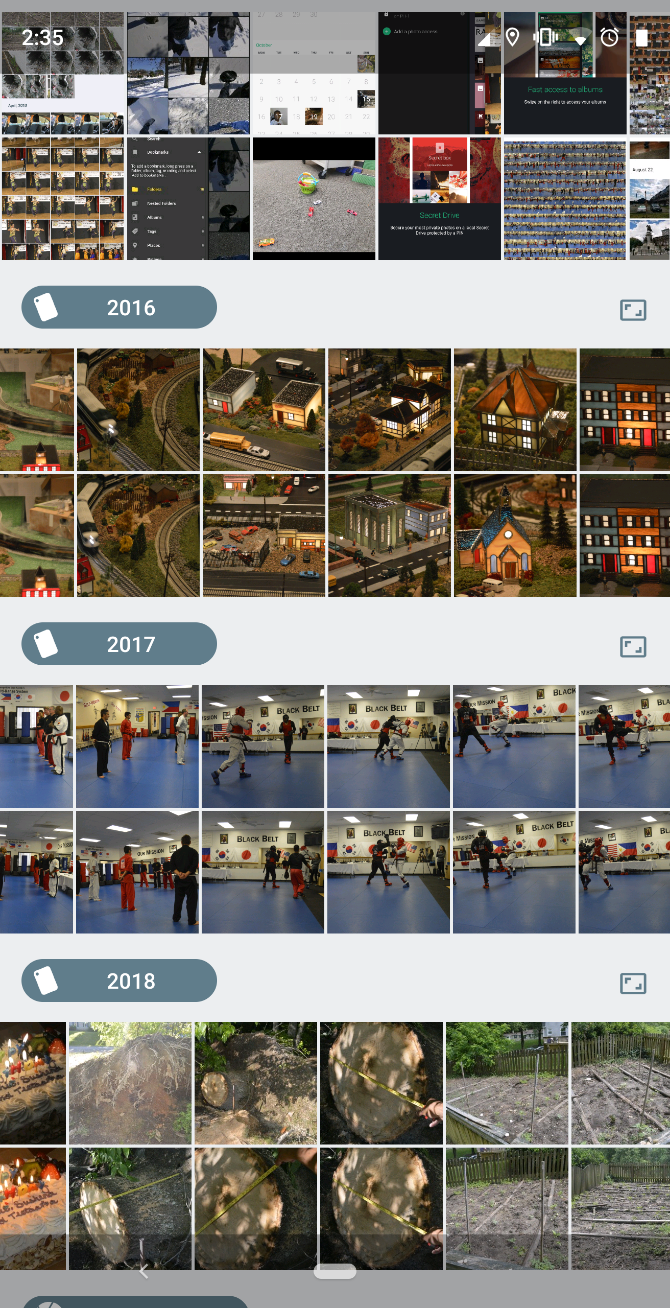670x1308 pixels.
Task: Open the lit half-timbered model house photo
Action: point(515,410)
